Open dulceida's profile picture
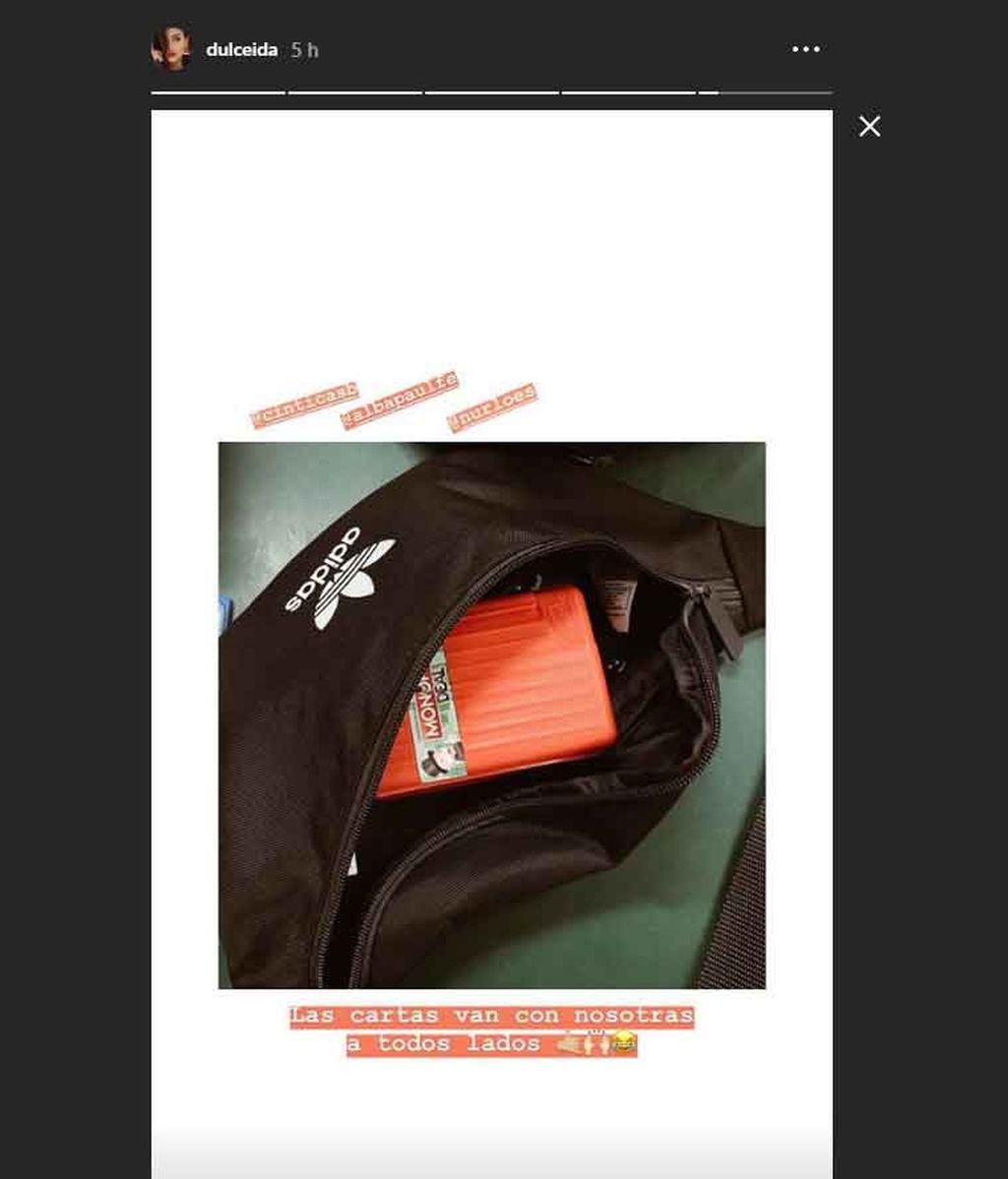The height and width of the screenshot is (1179, 1008). click(x=170, y=49)
